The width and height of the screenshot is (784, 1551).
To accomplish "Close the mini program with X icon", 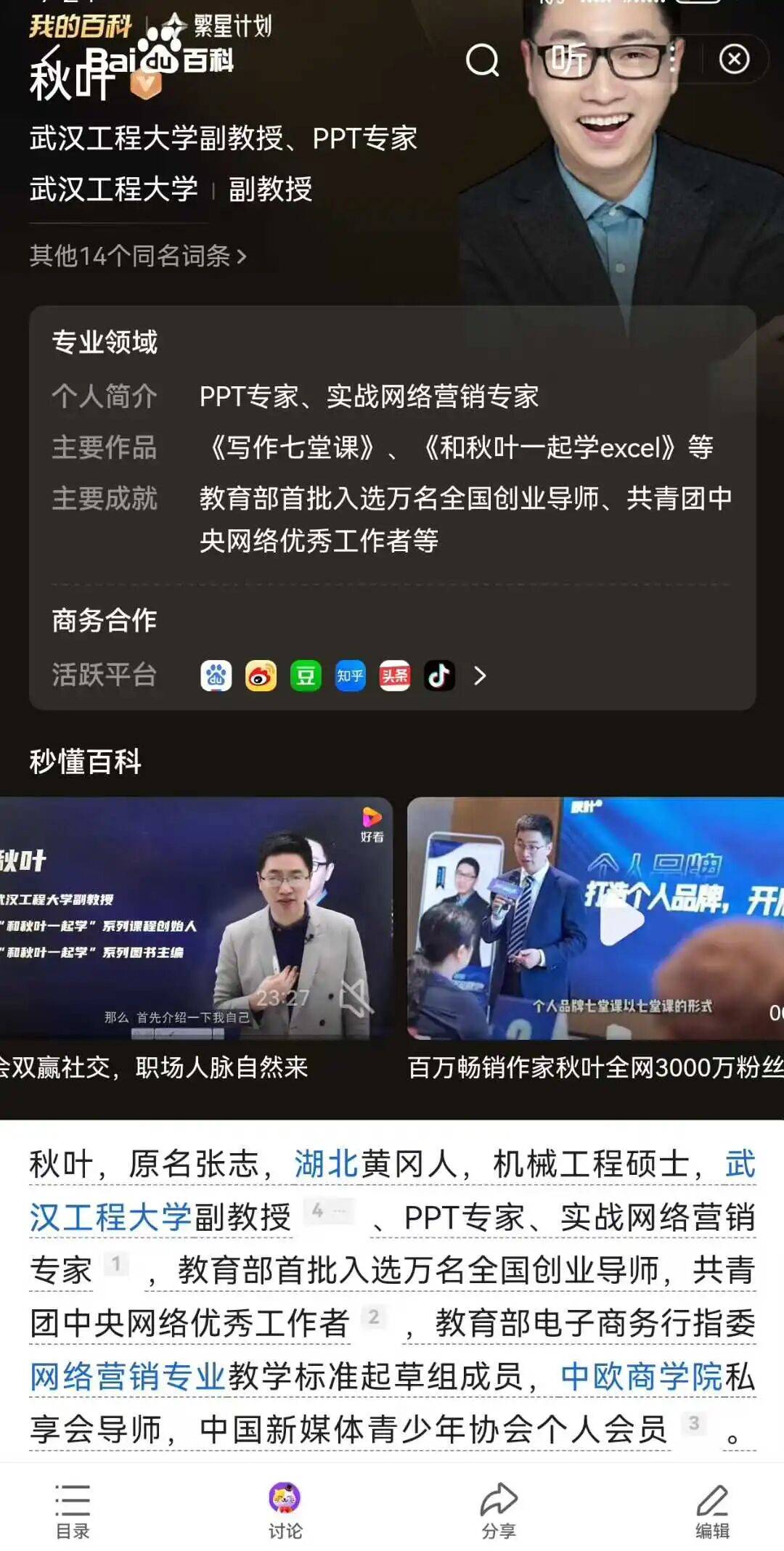I will (734, 59).
